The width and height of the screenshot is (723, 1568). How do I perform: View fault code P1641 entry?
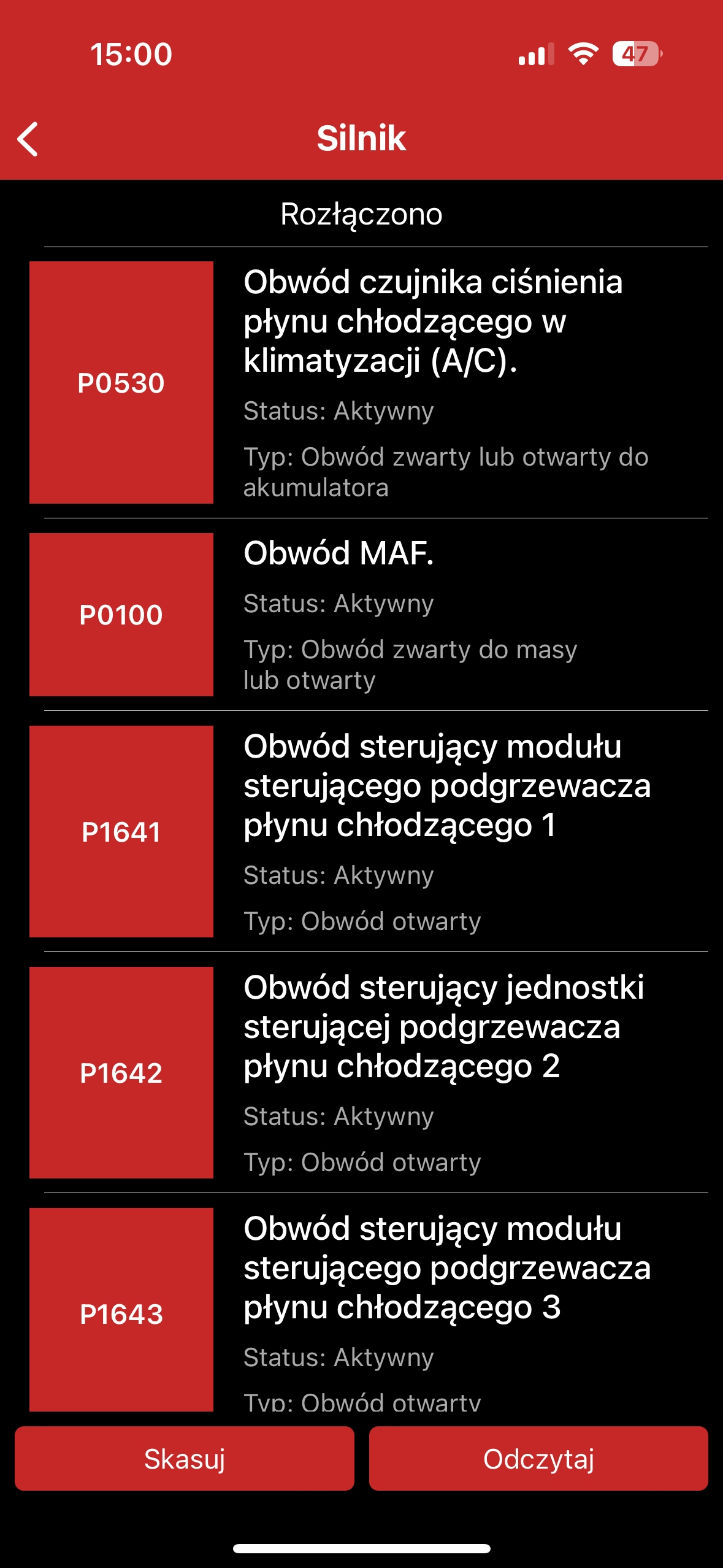[x=368, y=831]
